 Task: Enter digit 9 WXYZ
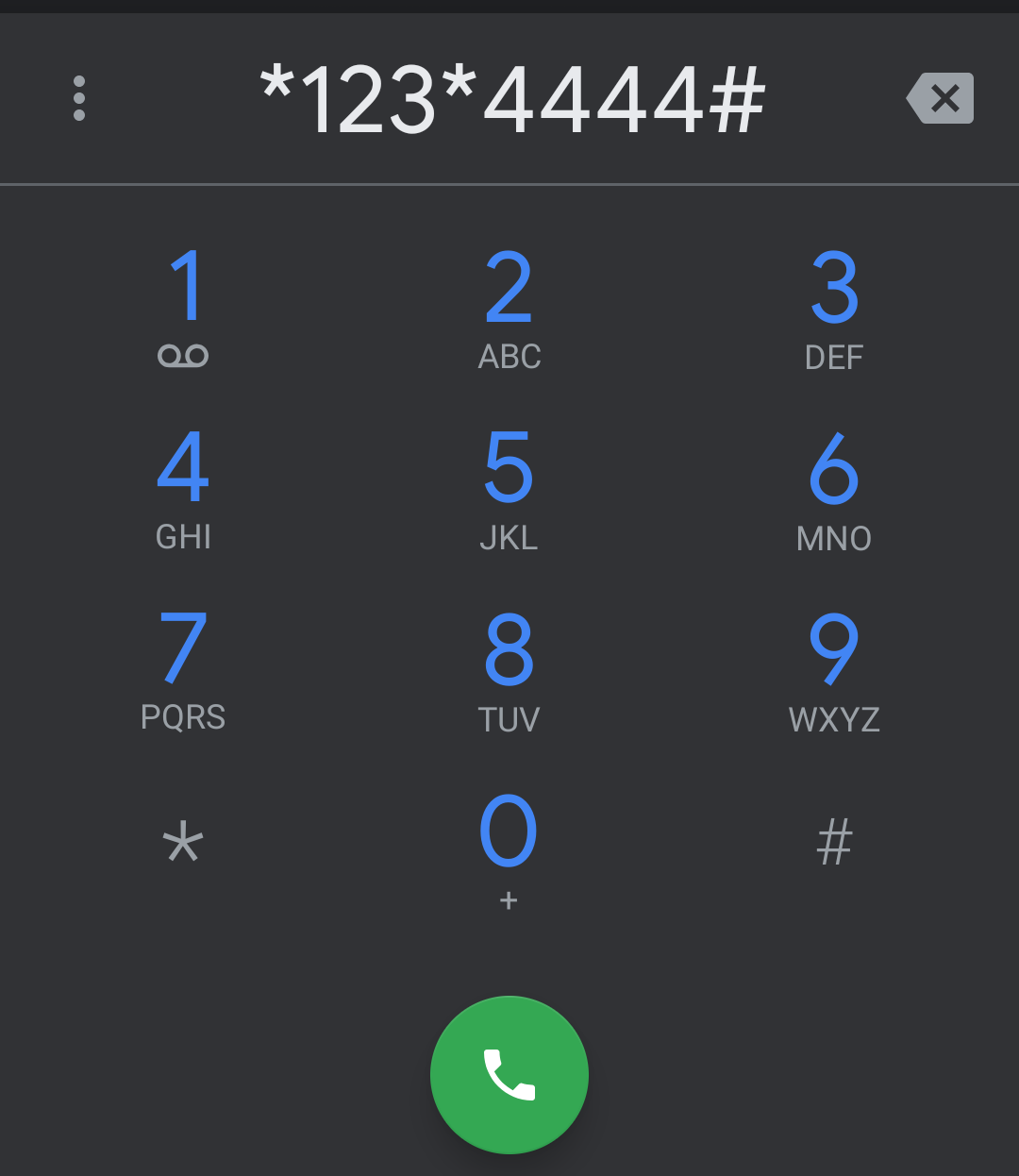click(x=834, y=668)
